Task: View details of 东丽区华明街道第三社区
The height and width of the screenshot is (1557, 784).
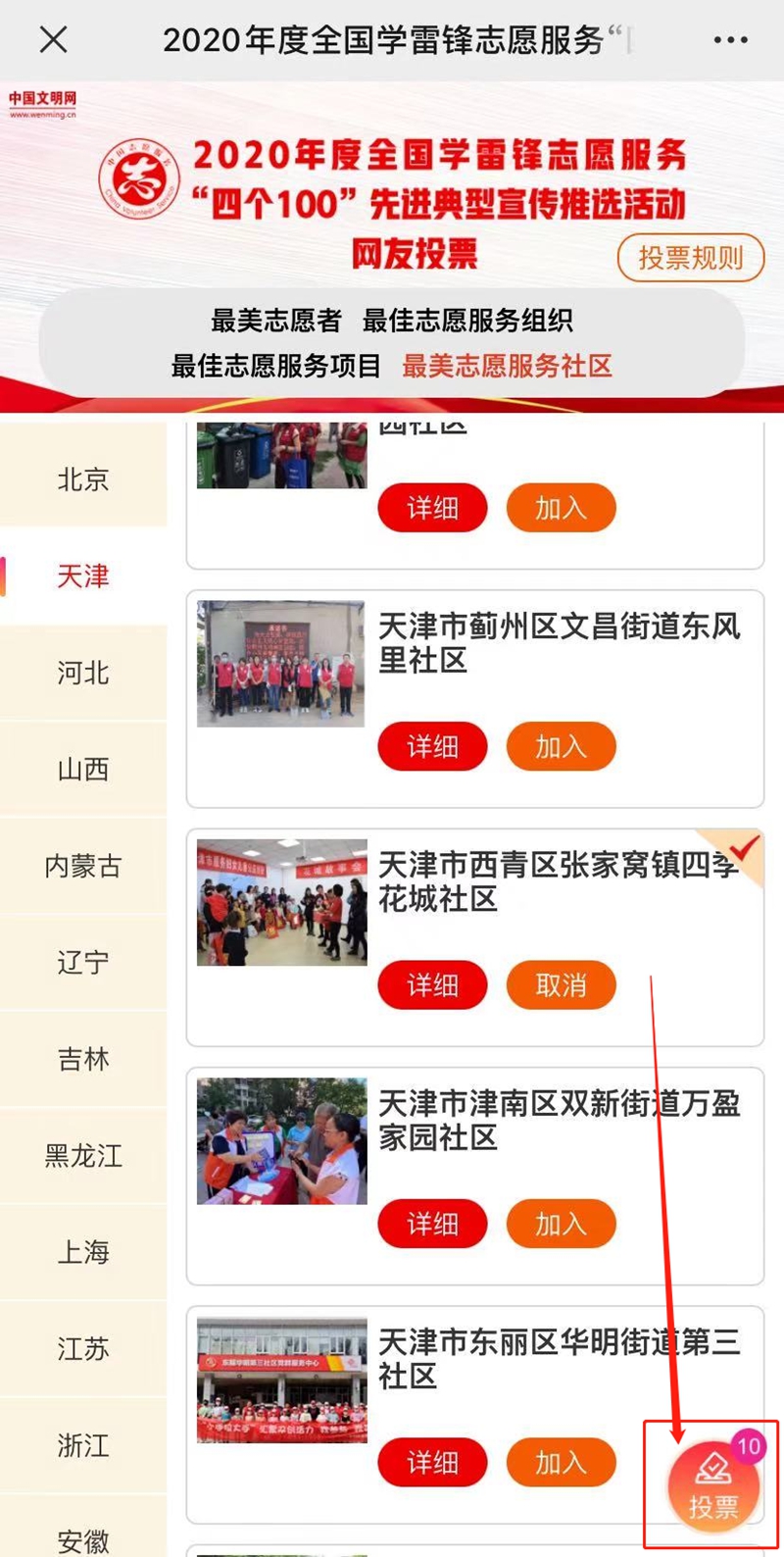Action: pos(432,1463)
